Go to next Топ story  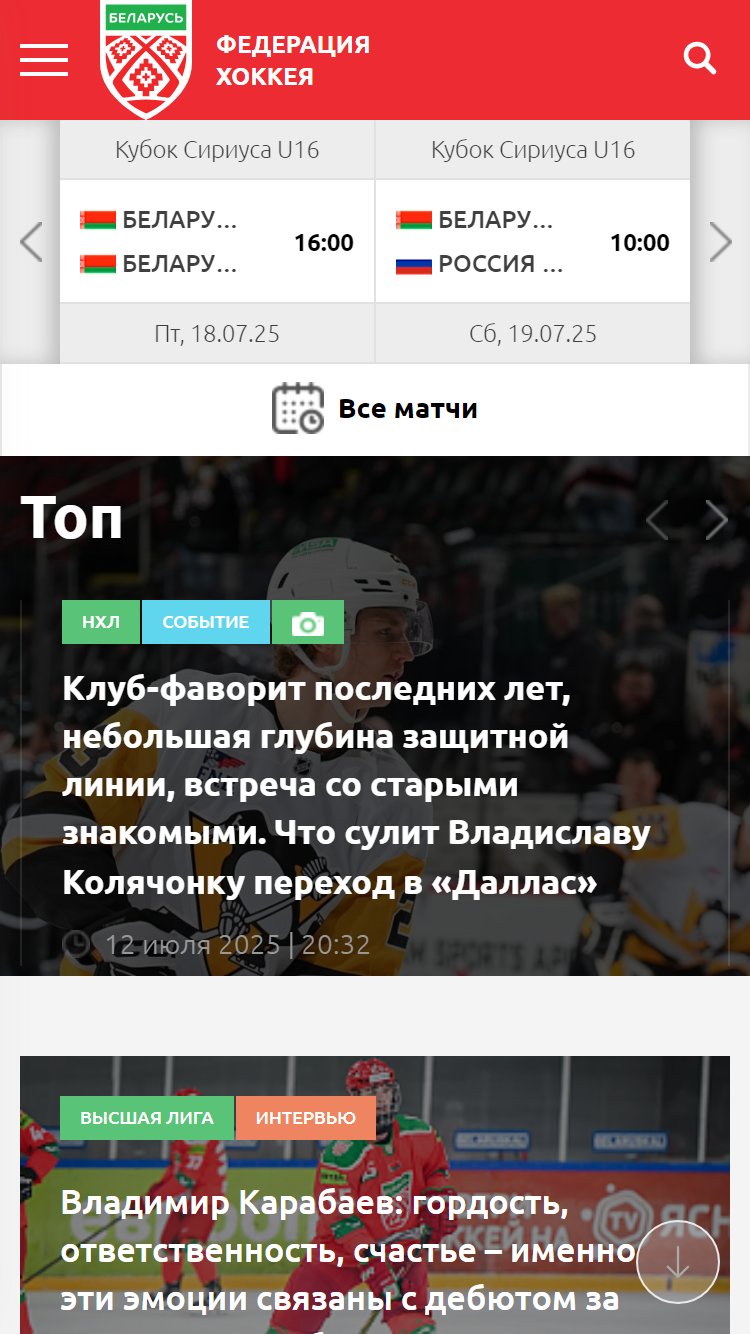pyautogui.click(x=717, y=520)
